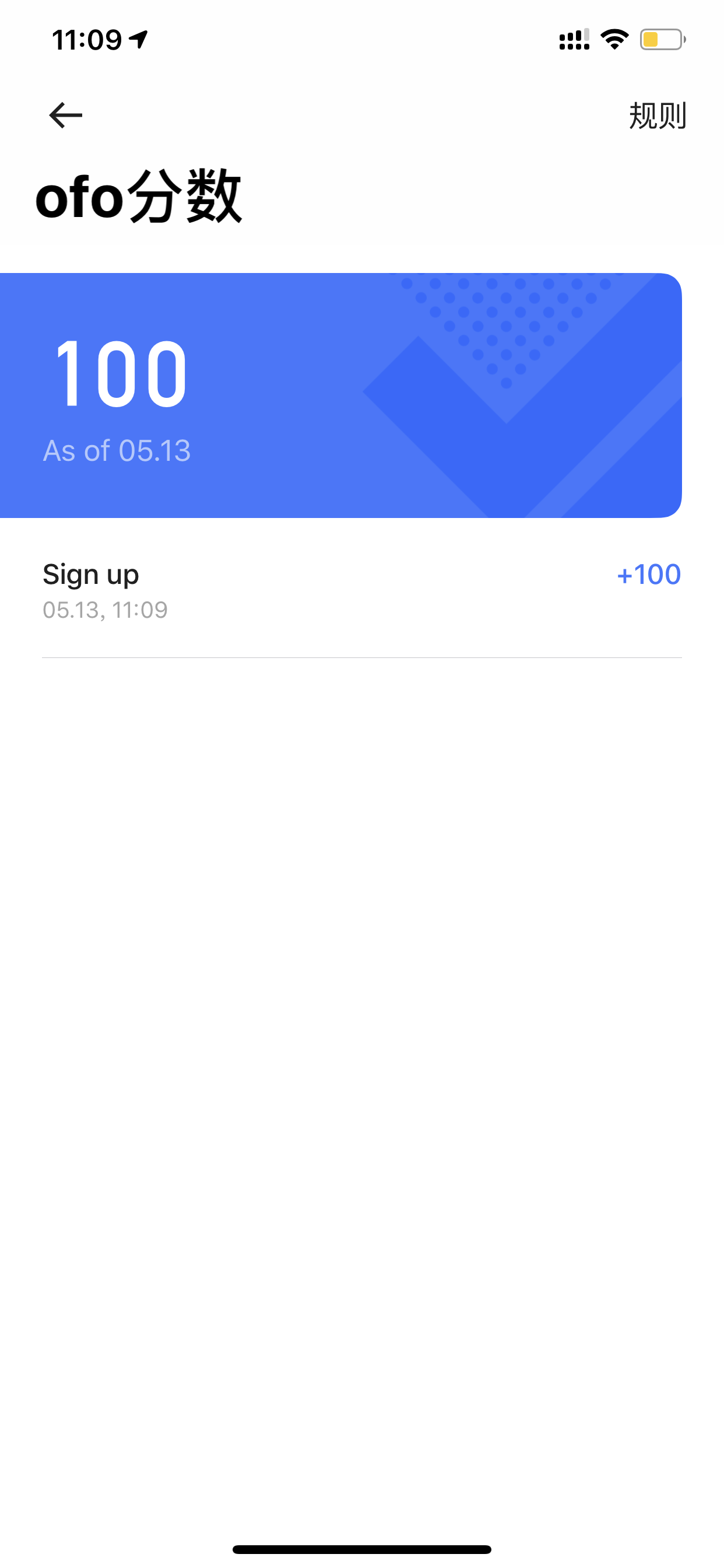Go back using the arrow icon

(x=66, y=115)
